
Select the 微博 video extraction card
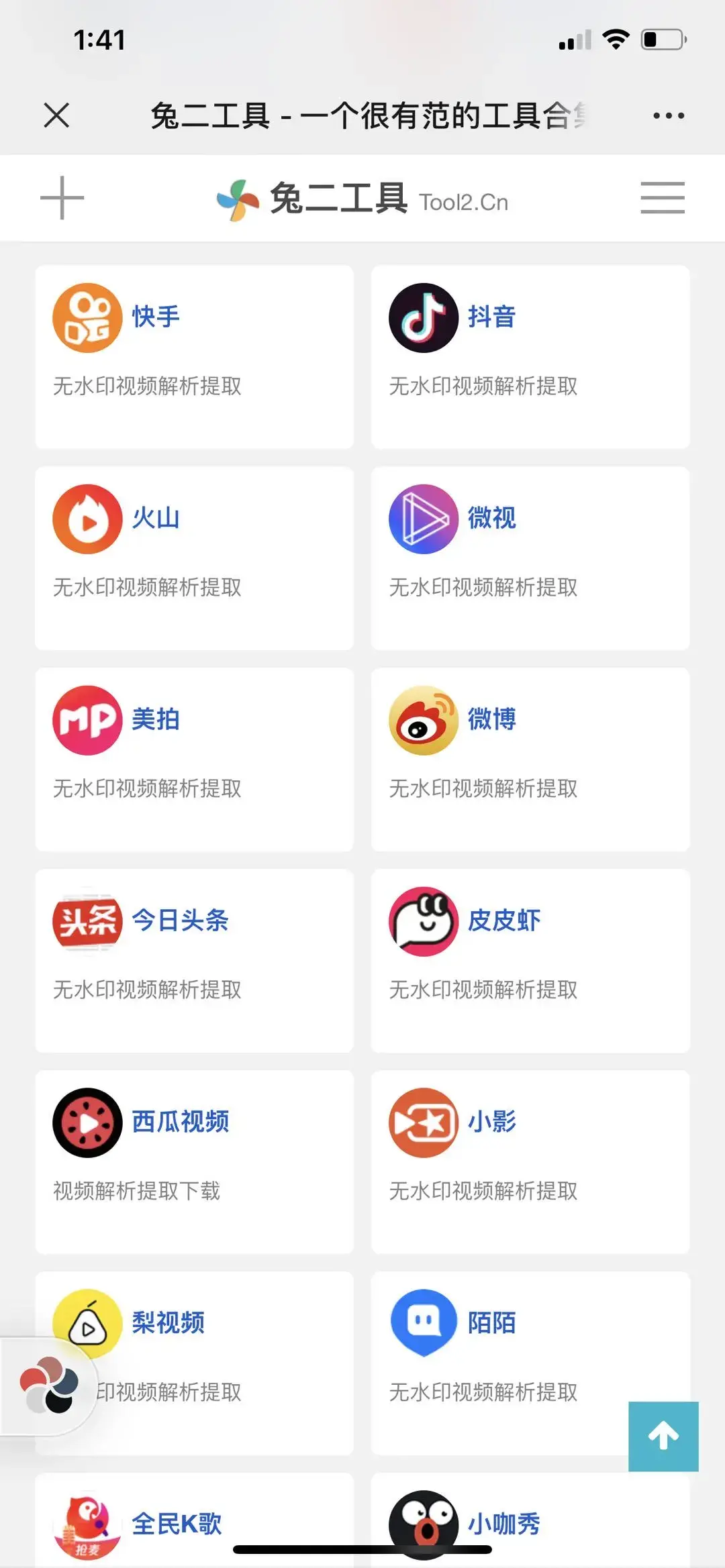point(530,759)
